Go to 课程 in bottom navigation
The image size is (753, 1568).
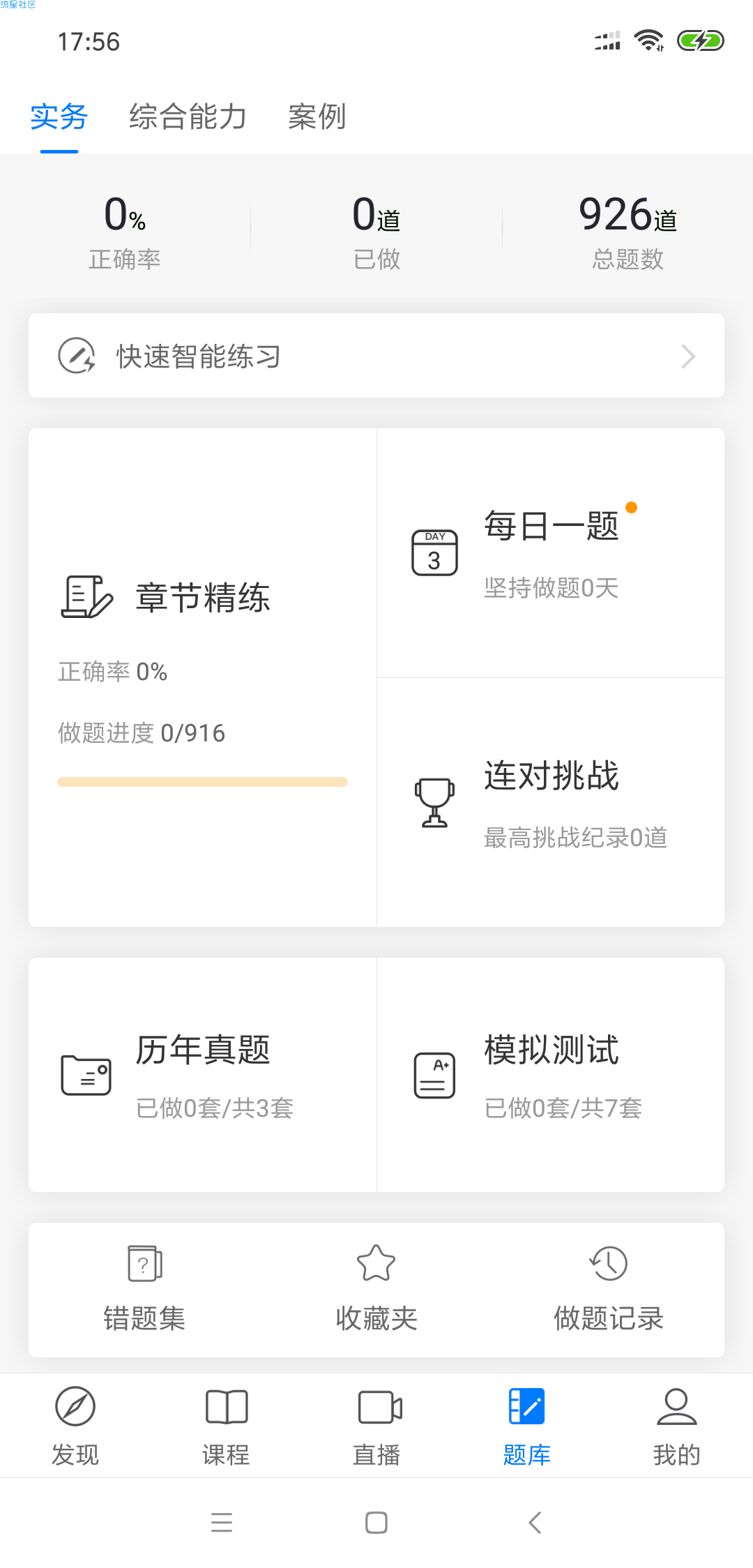pyautogui.click(x=226, y=1426)
